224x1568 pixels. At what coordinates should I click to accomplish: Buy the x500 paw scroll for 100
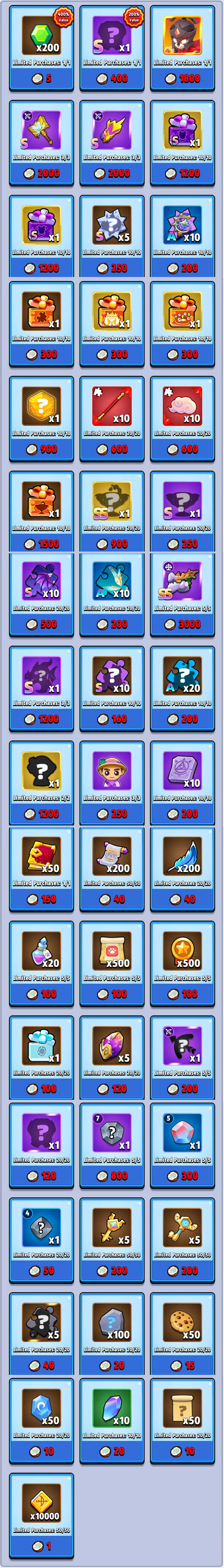pos(112,964)
